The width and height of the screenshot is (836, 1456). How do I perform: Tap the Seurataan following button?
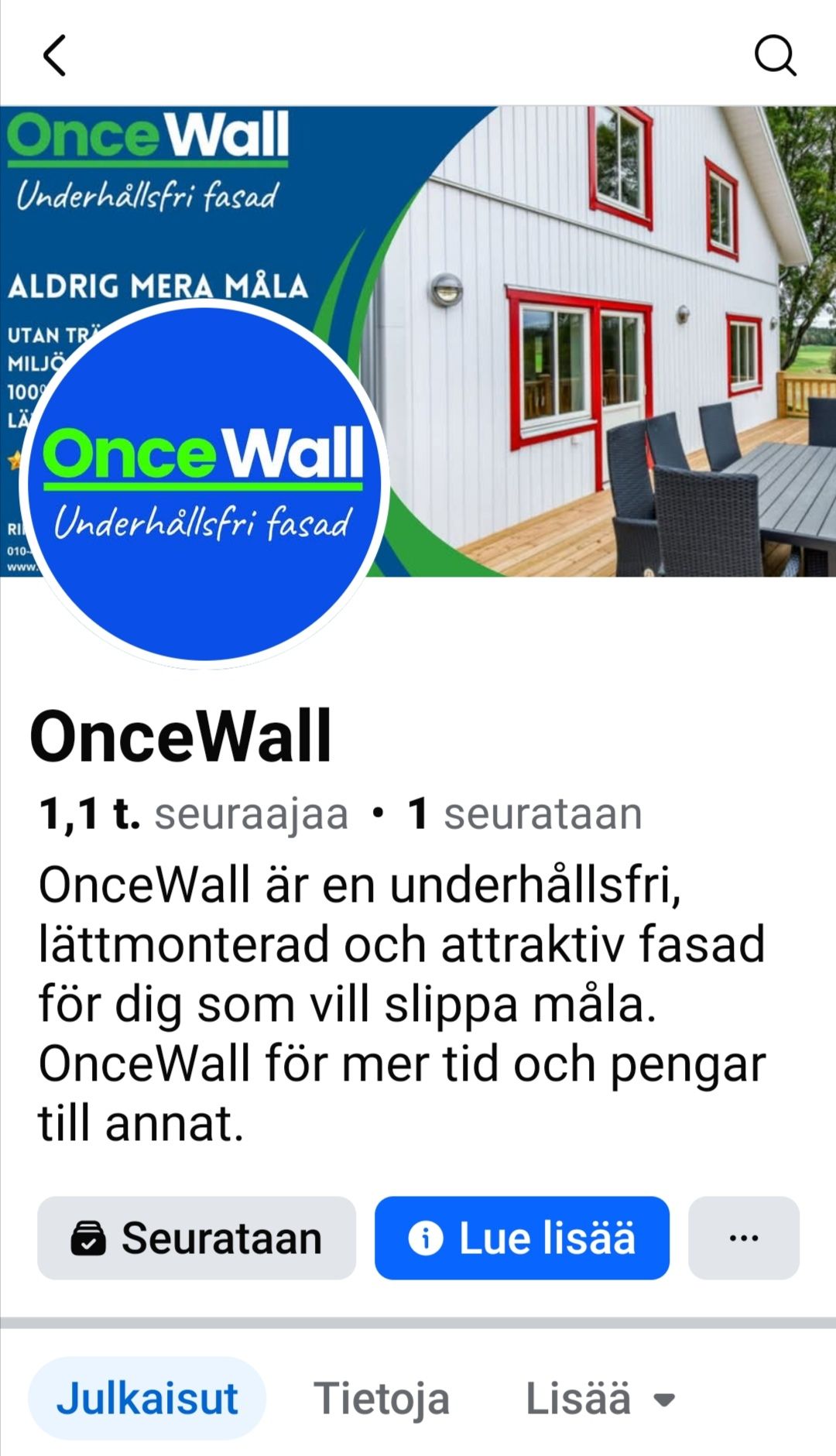pos(197,1238)
